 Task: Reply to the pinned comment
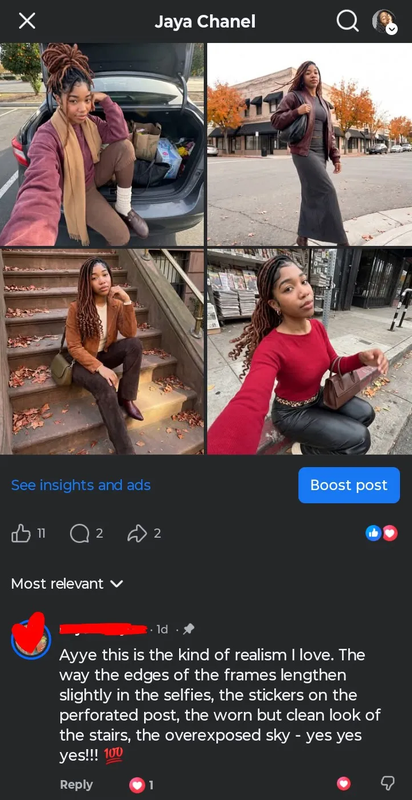coord(76,785)
